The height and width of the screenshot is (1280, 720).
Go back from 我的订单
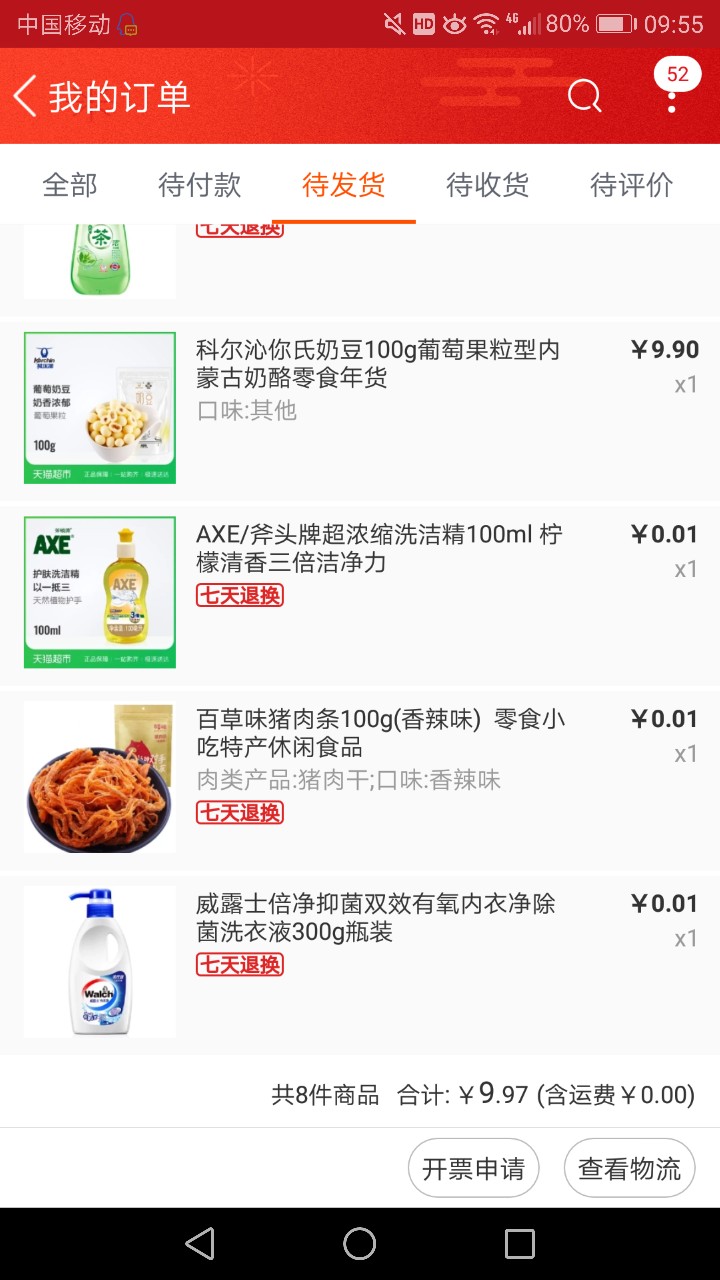click(26, 97)
